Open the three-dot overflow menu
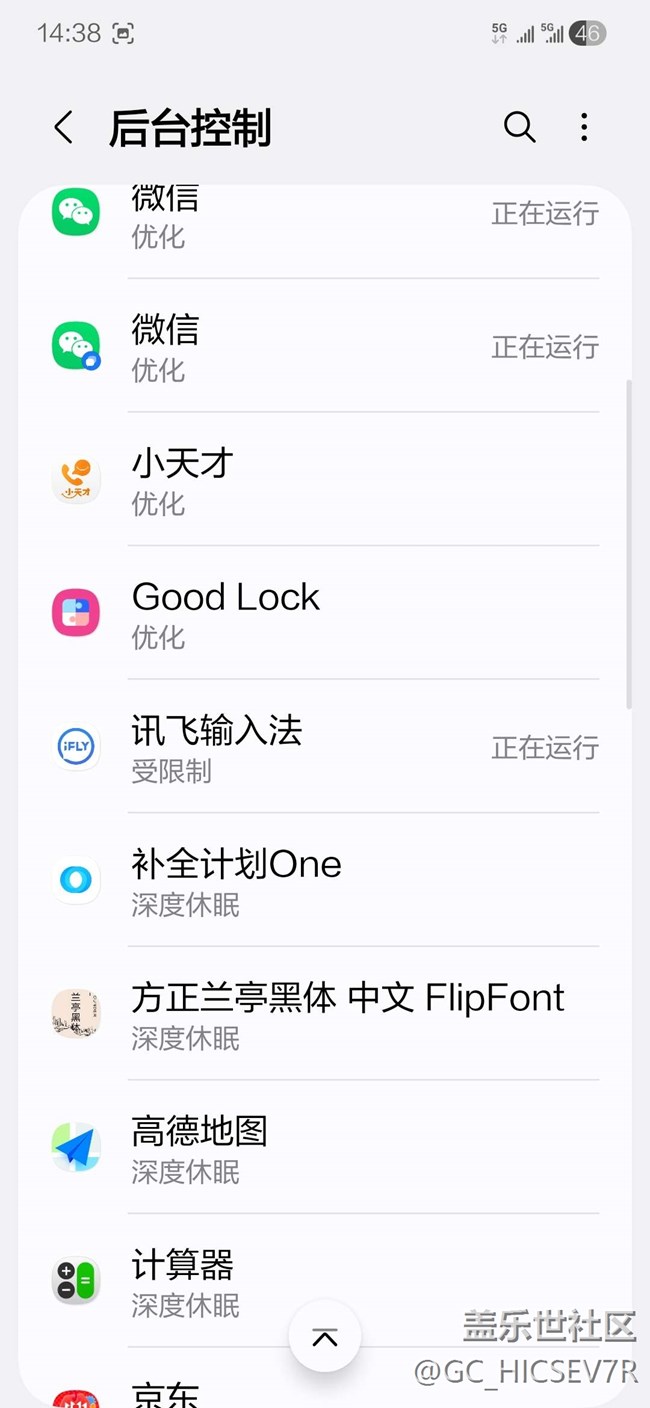 [584, 127]
